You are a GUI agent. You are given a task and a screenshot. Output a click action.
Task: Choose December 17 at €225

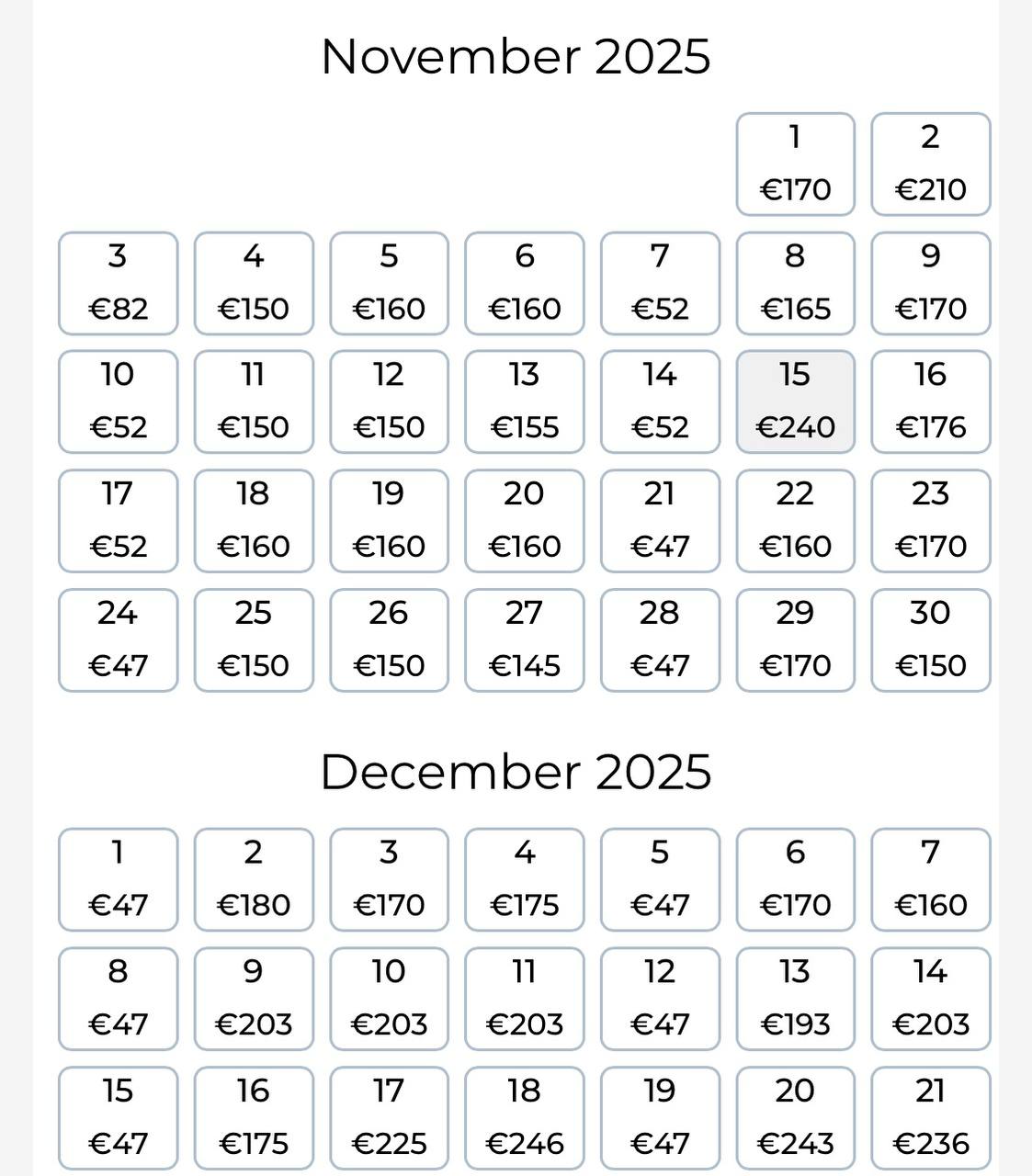(x=389, y=1117)
